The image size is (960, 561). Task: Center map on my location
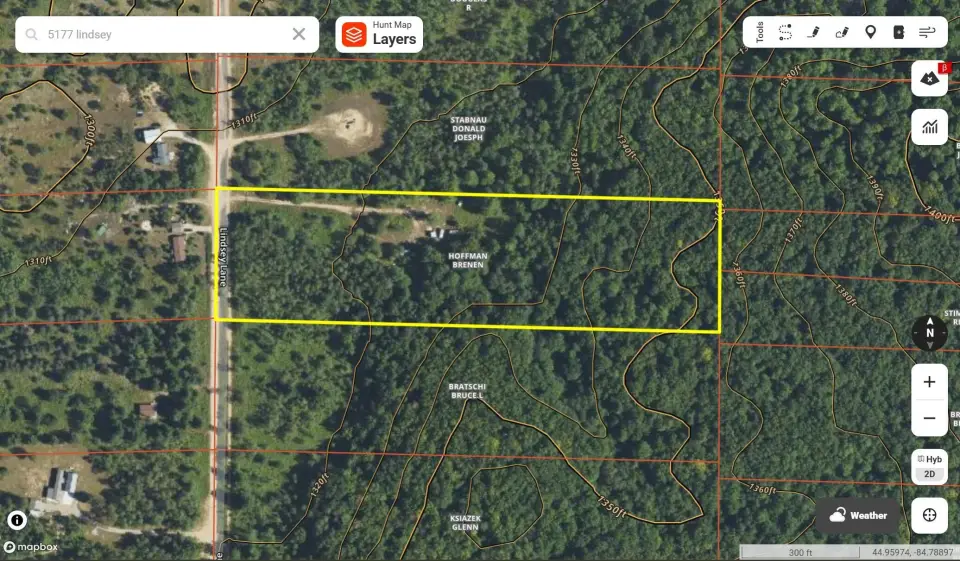pyautogui.click(x=930, y=515)
